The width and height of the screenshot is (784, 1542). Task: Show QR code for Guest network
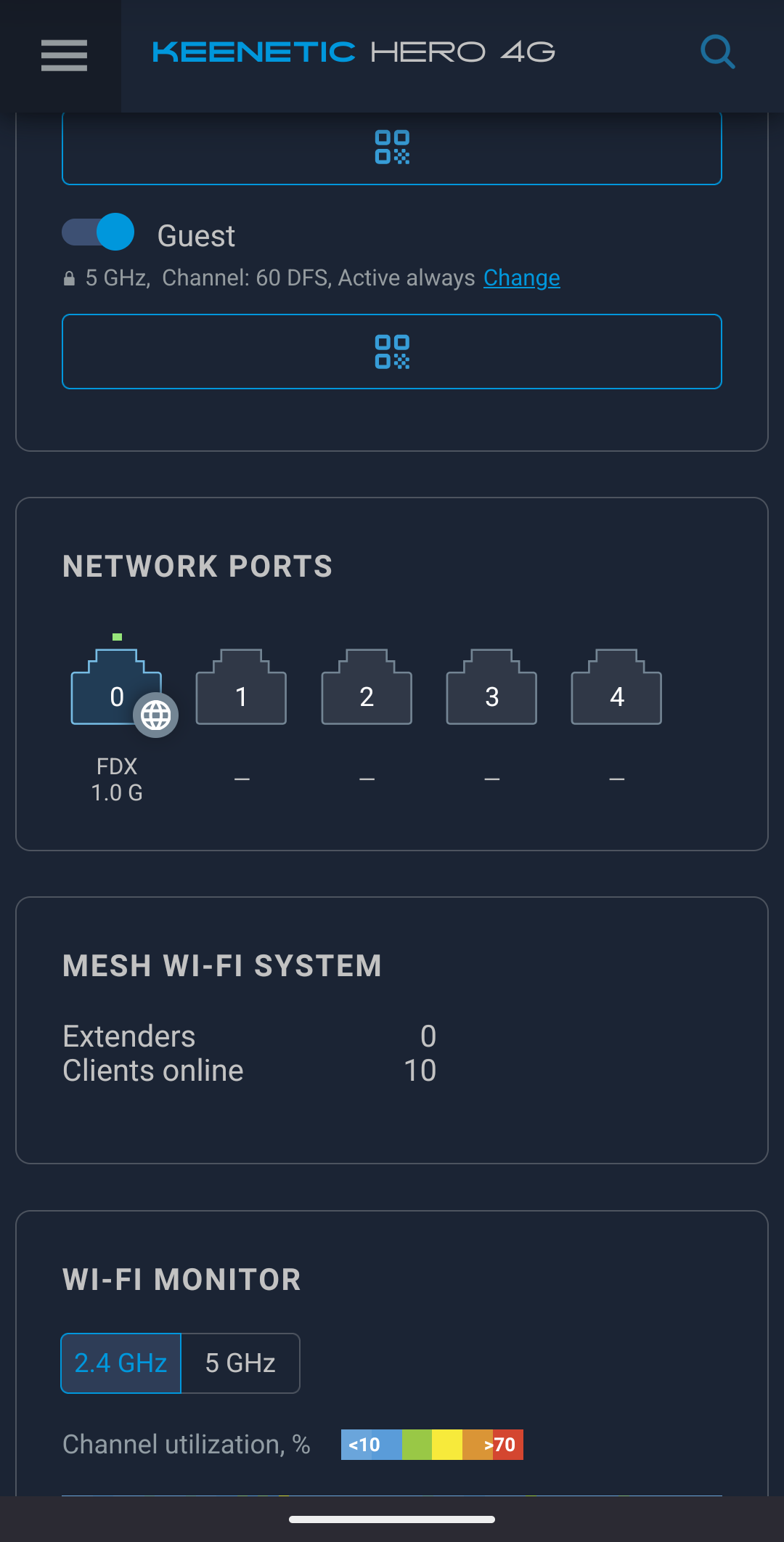pos(392,352)
